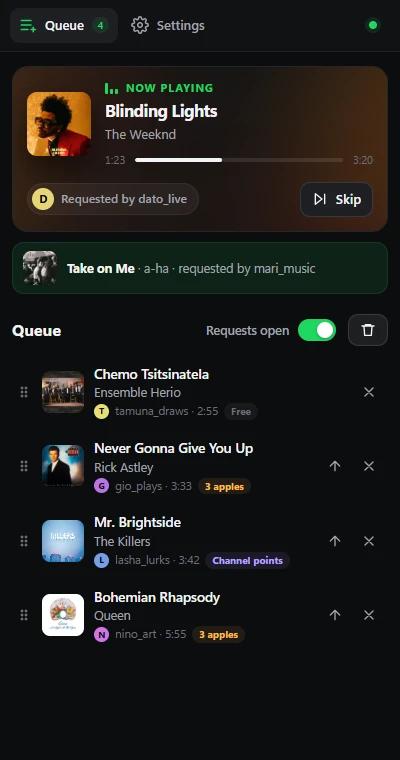
Task: Open the Take on Me up-next banner
Action: [200, 268]
